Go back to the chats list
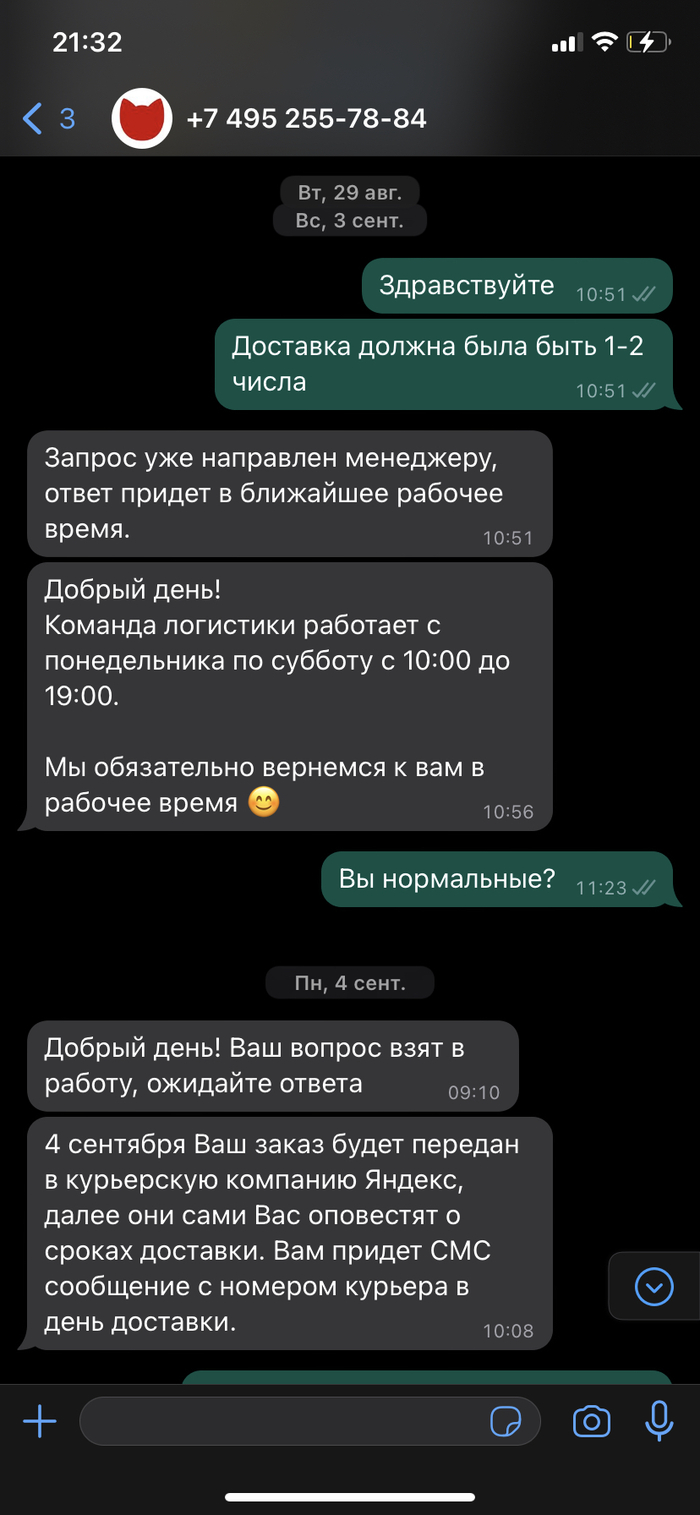This screenshot has height=1515, width=700. point(47,119)
